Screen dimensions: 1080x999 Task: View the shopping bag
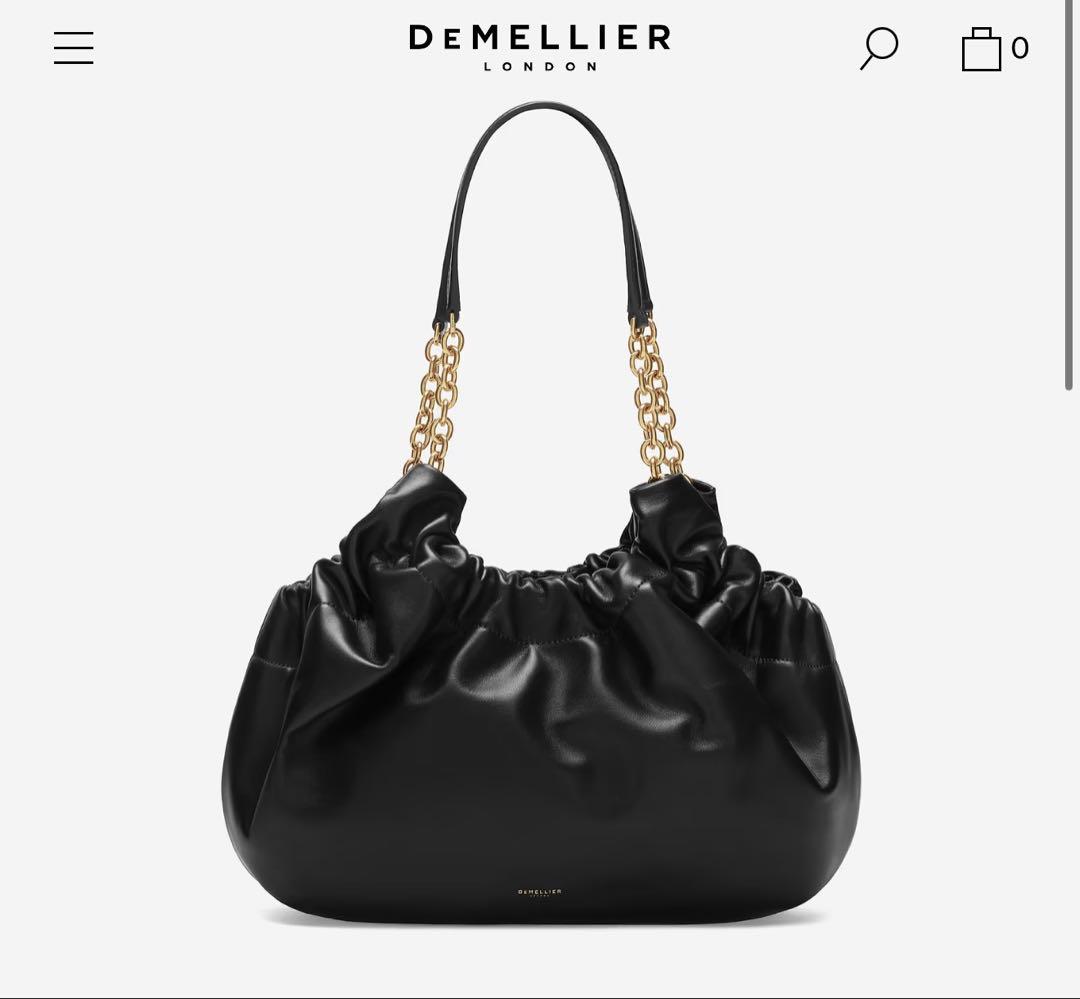coord(983,48)
